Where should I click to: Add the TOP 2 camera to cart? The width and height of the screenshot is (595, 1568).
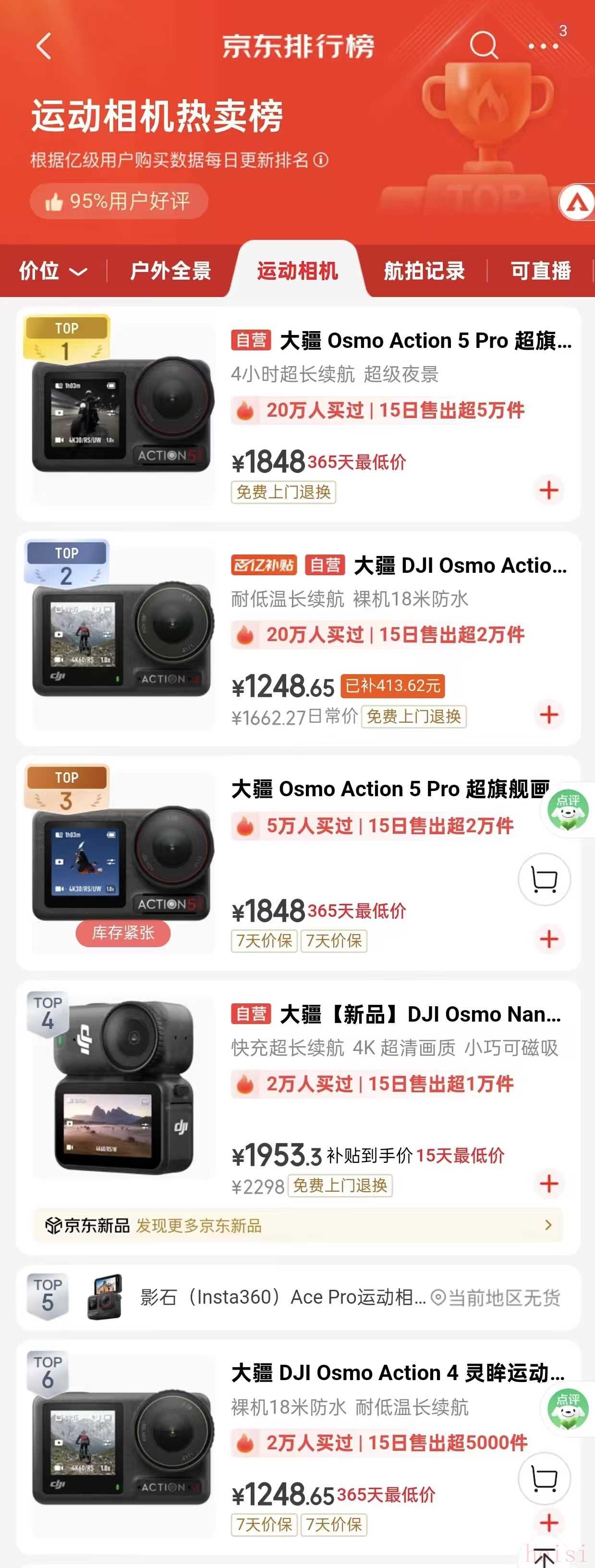point(549,715)
